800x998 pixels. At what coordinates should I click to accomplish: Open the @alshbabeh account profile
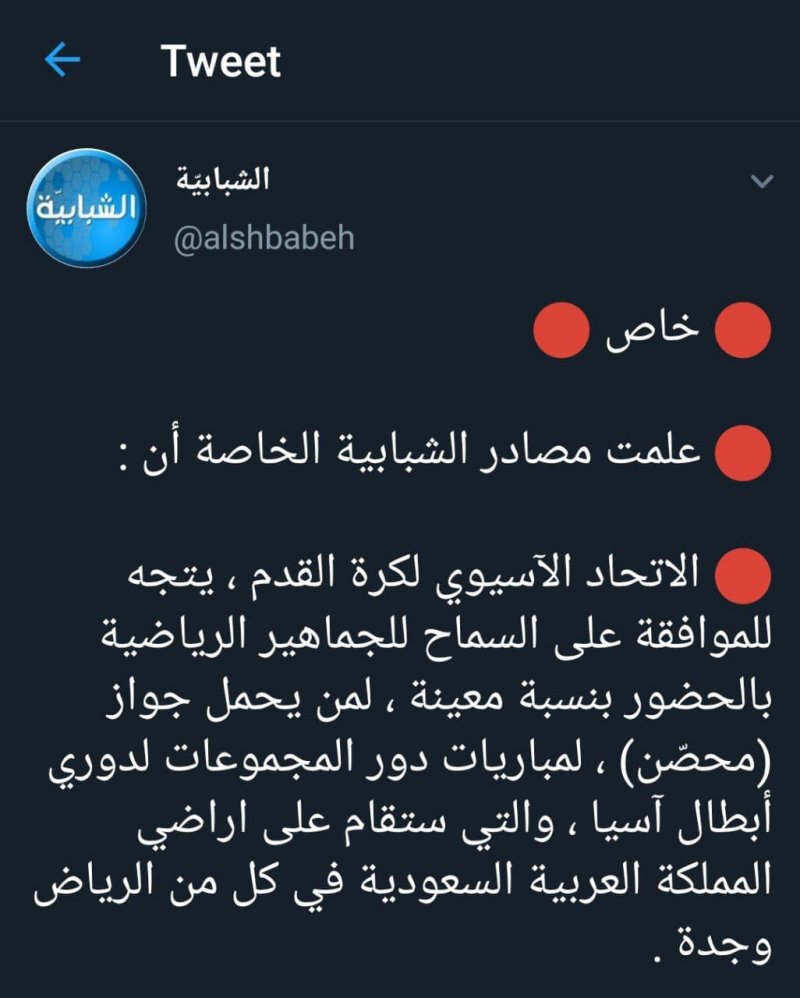[263, 240]
